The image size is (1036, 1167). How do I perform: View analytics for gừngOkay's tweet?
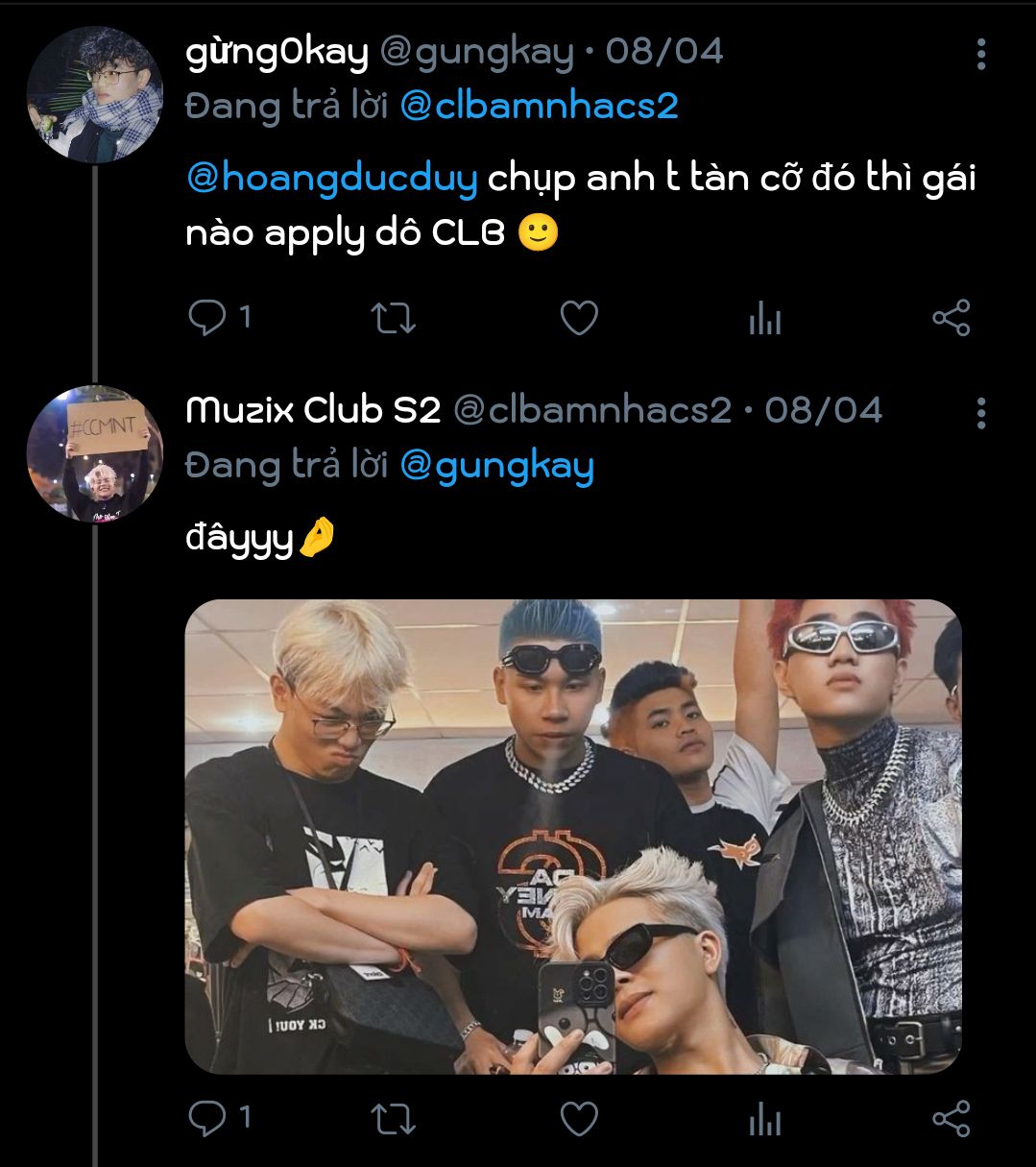[765, 319]
